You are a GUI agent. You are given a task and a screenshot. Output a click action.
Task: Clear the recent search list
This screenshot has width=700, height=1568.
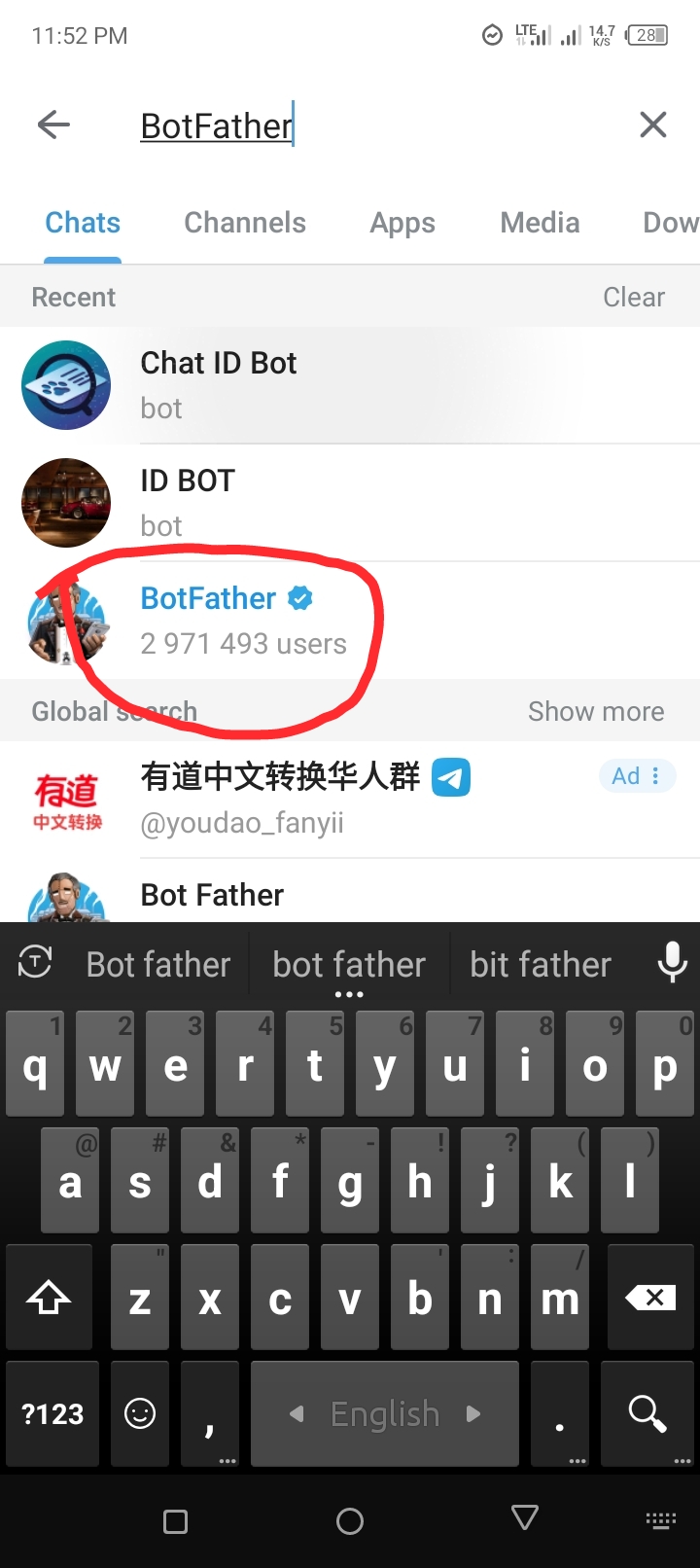coord(633,297)
